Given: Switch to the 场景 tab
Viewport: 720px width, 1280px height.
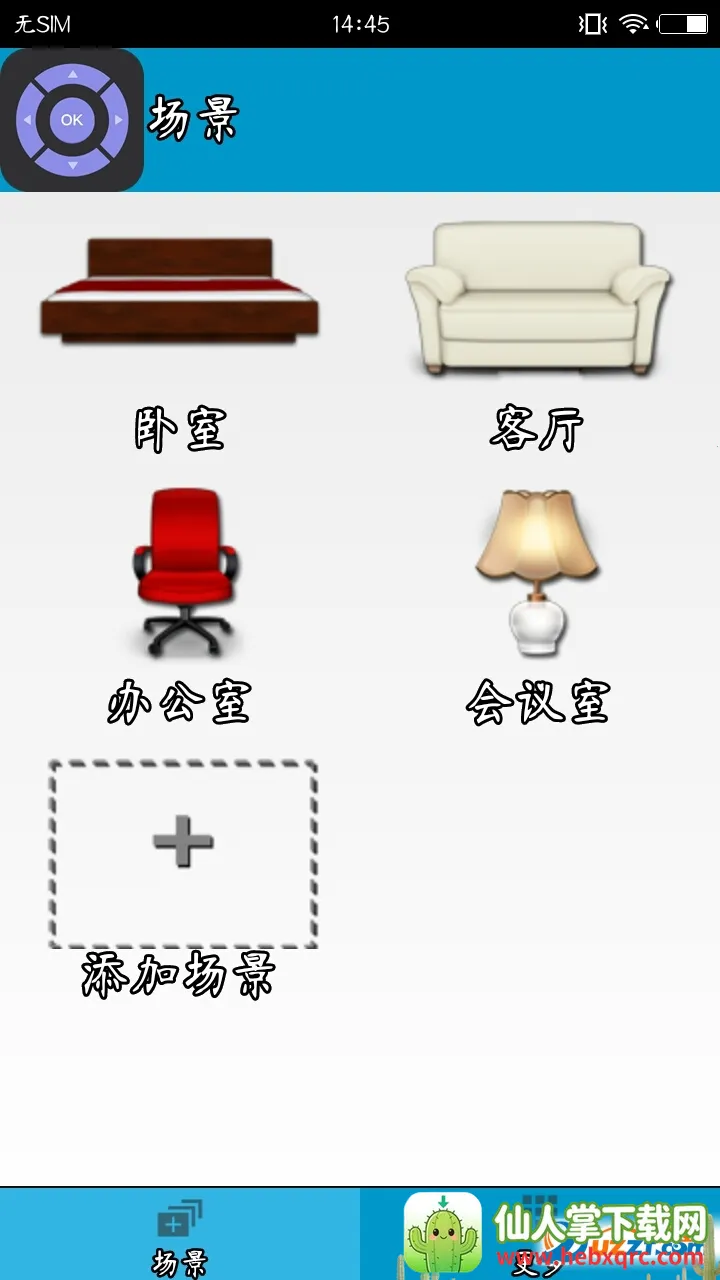Looking at the screenshot, I should [x=180, y=1233].
